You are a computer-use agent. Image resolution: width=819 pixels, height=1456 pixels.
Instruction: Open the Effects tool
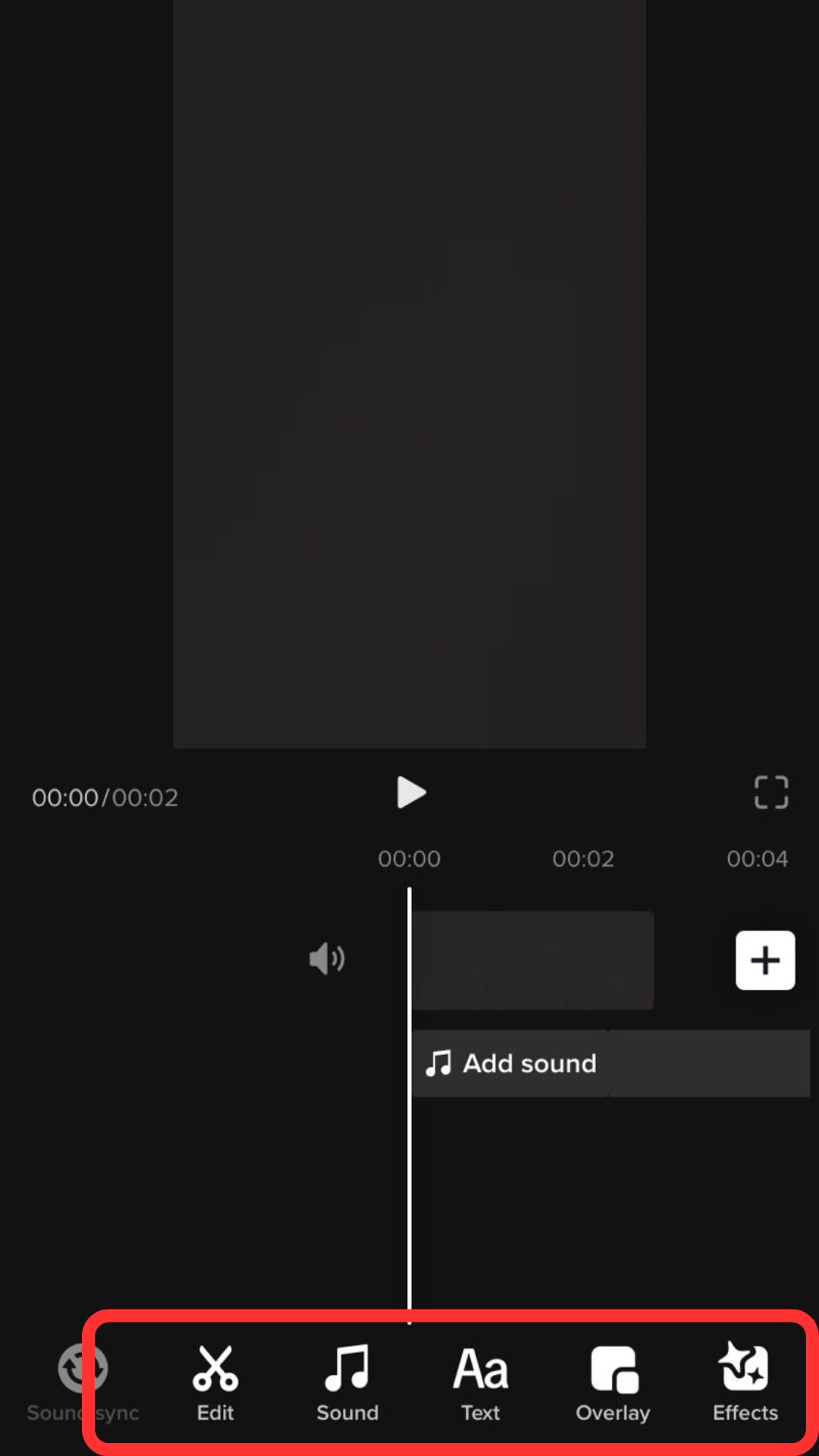pyautogui.click(x=745, y=1382)
